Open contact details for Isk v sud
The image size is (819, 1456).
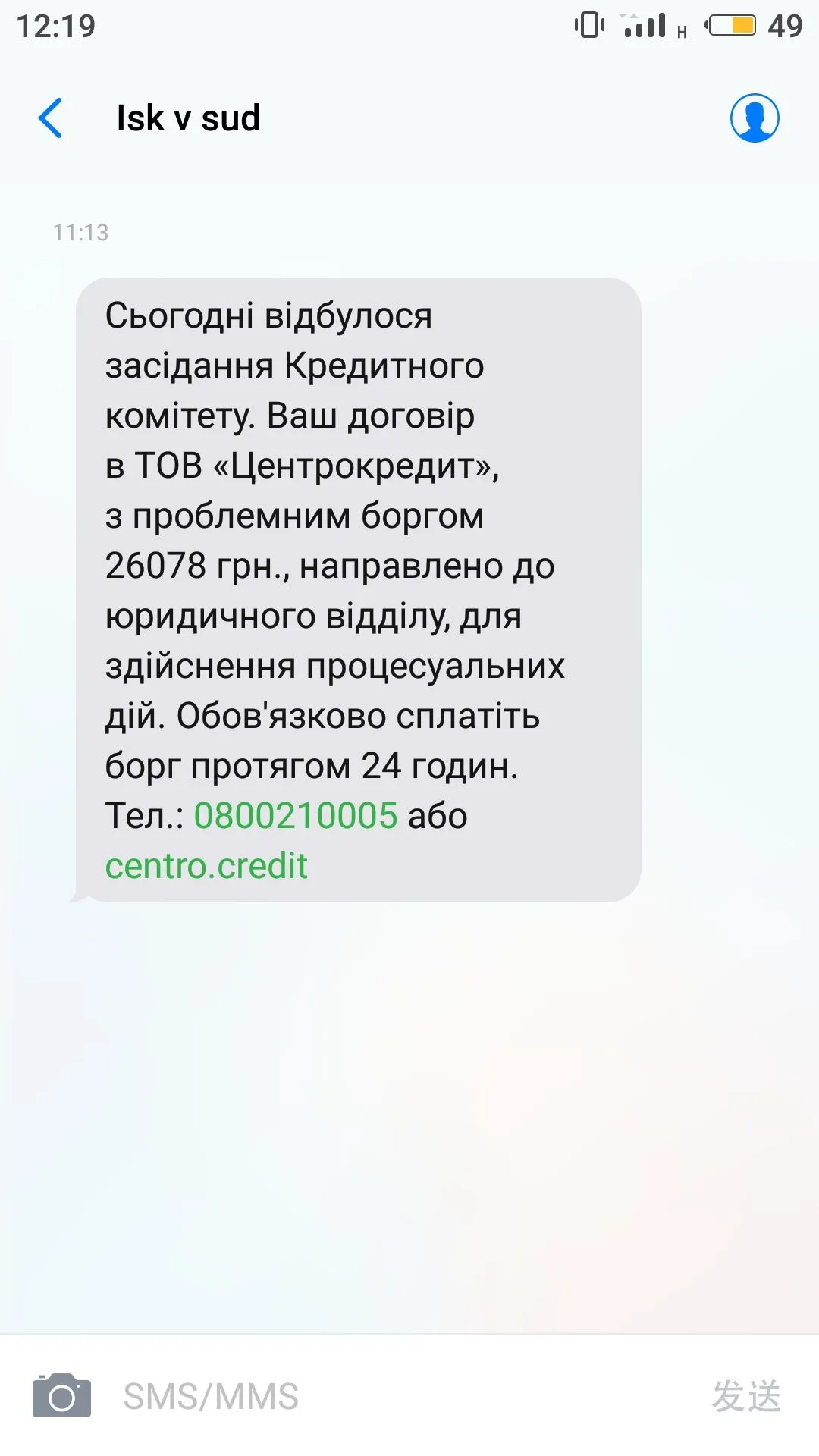[754, 118]
